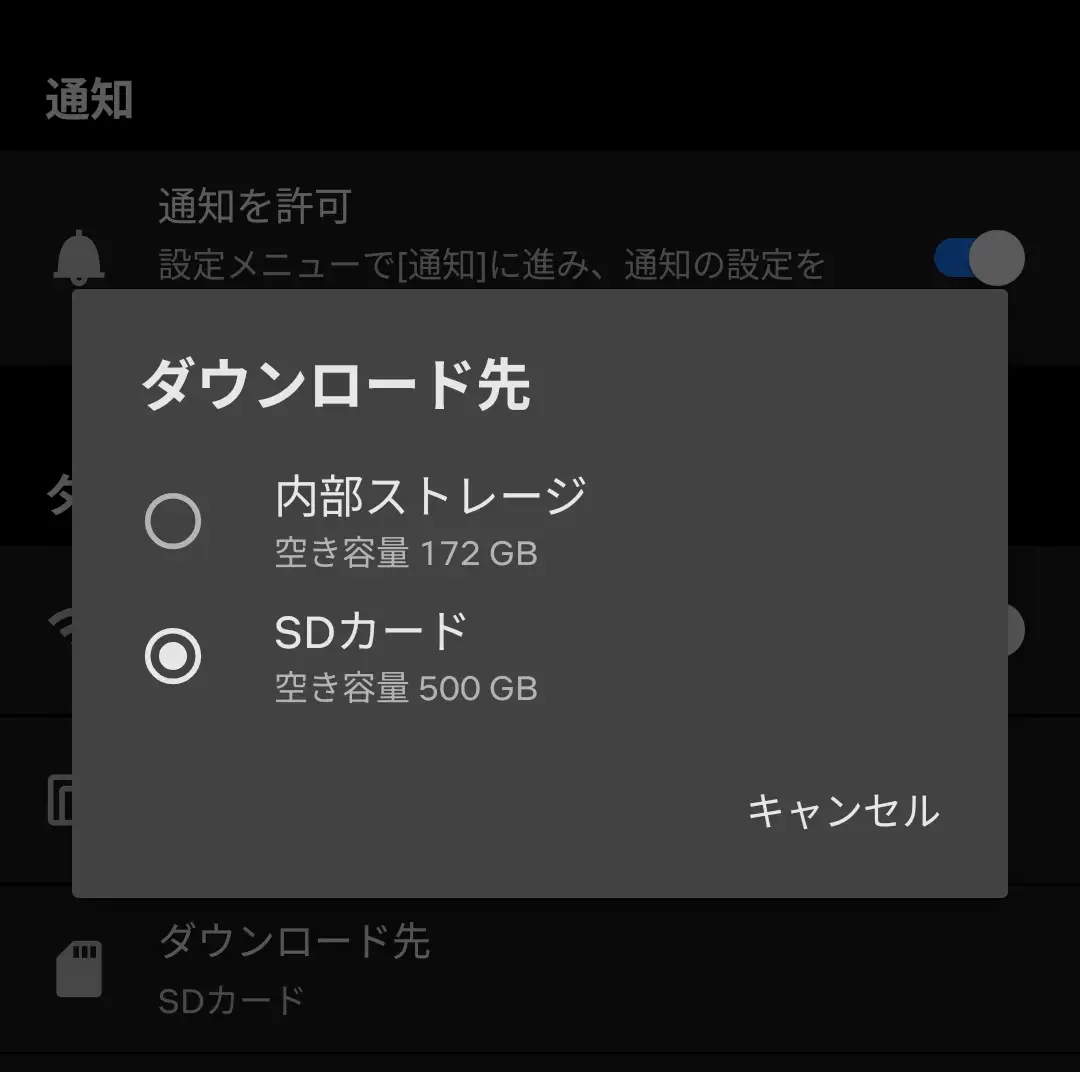Dismiss the dialog with キャンセル

pos(843,811)
